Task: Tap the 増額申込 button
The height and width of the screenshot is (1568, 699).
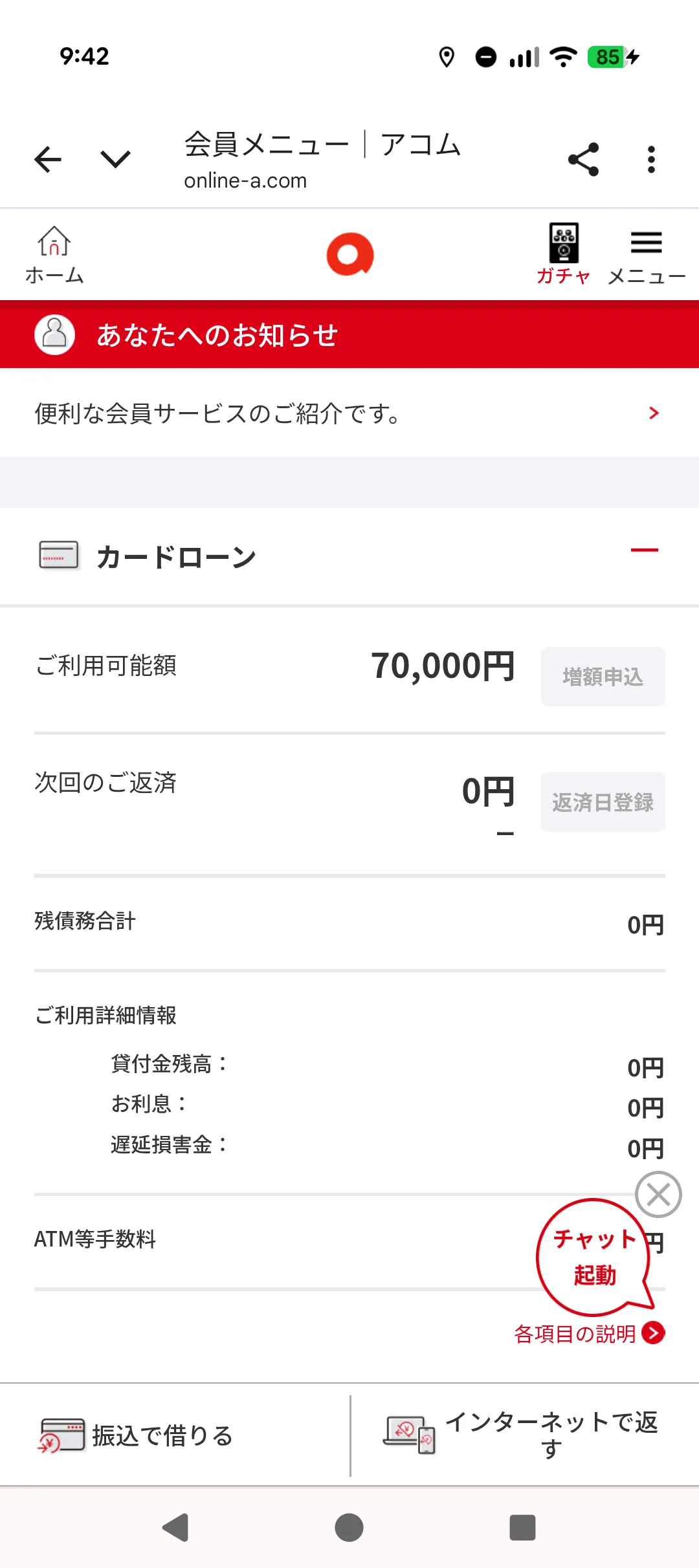Action: pyautogui.click(x=603, y=677)
